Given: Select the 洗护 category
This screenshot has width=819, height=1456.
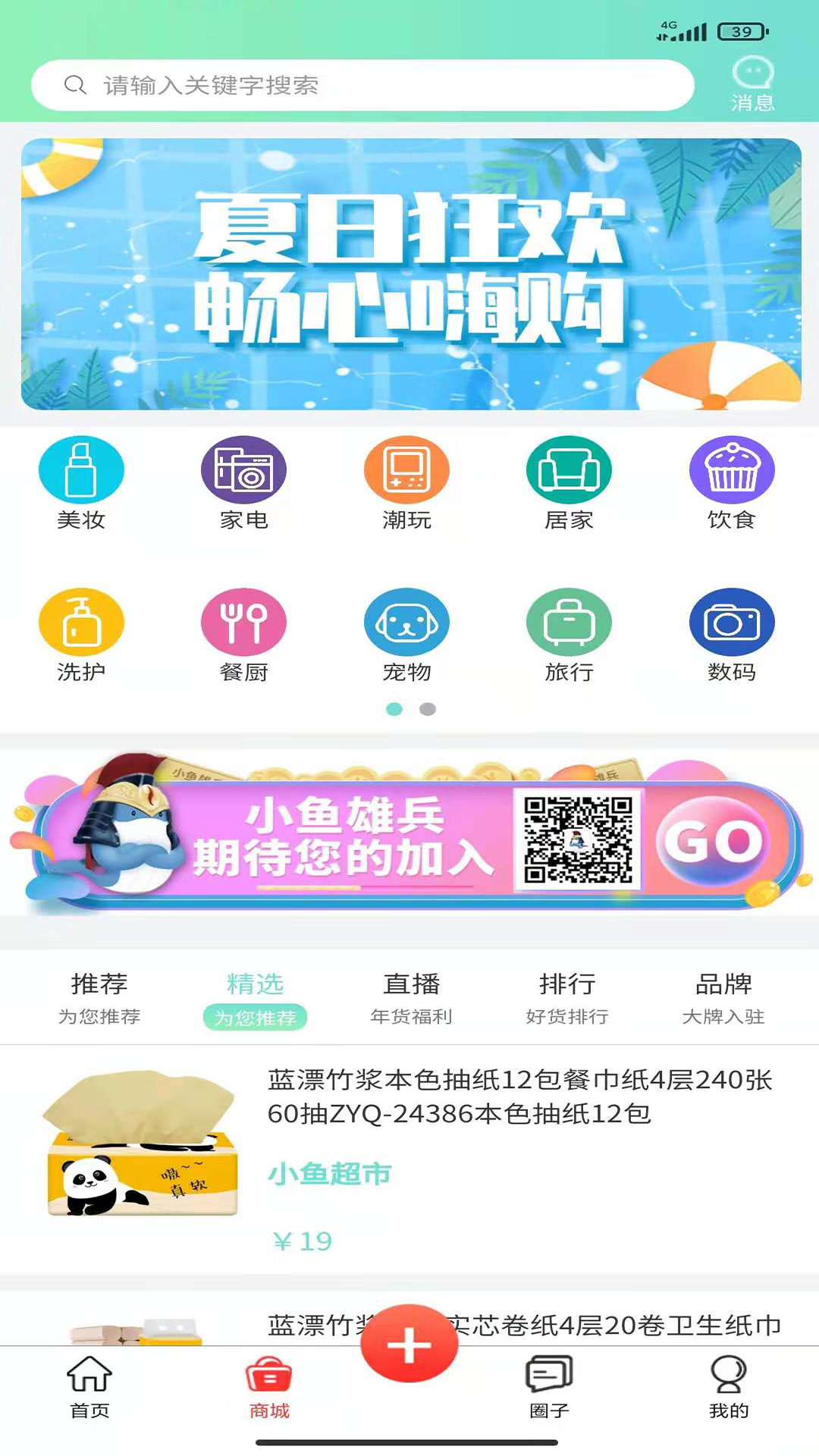Looking at the screenshot, I should coord(81,635).
